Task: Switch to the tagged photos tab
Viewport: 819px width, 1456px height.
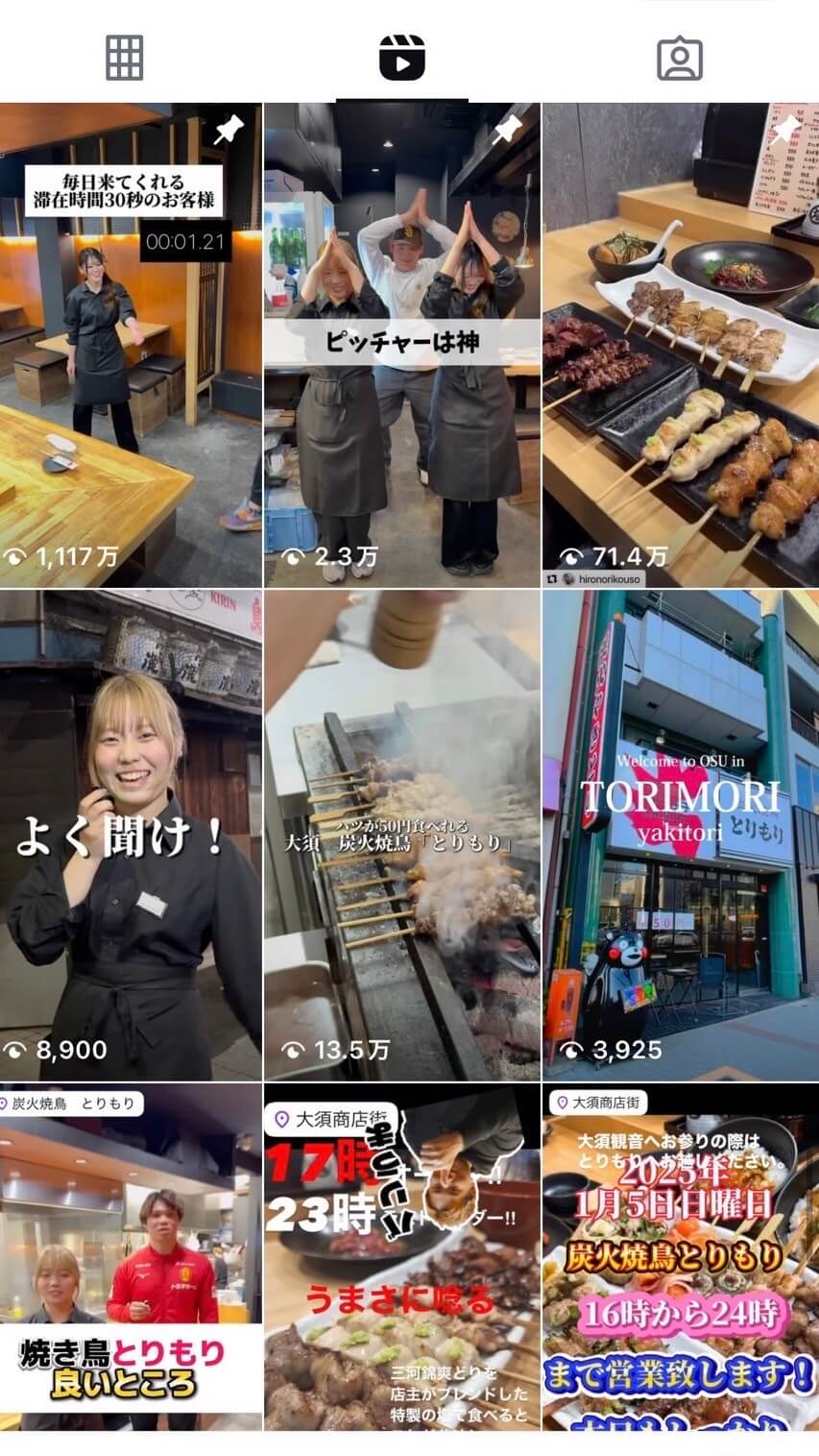Action: tap(680, 58)
